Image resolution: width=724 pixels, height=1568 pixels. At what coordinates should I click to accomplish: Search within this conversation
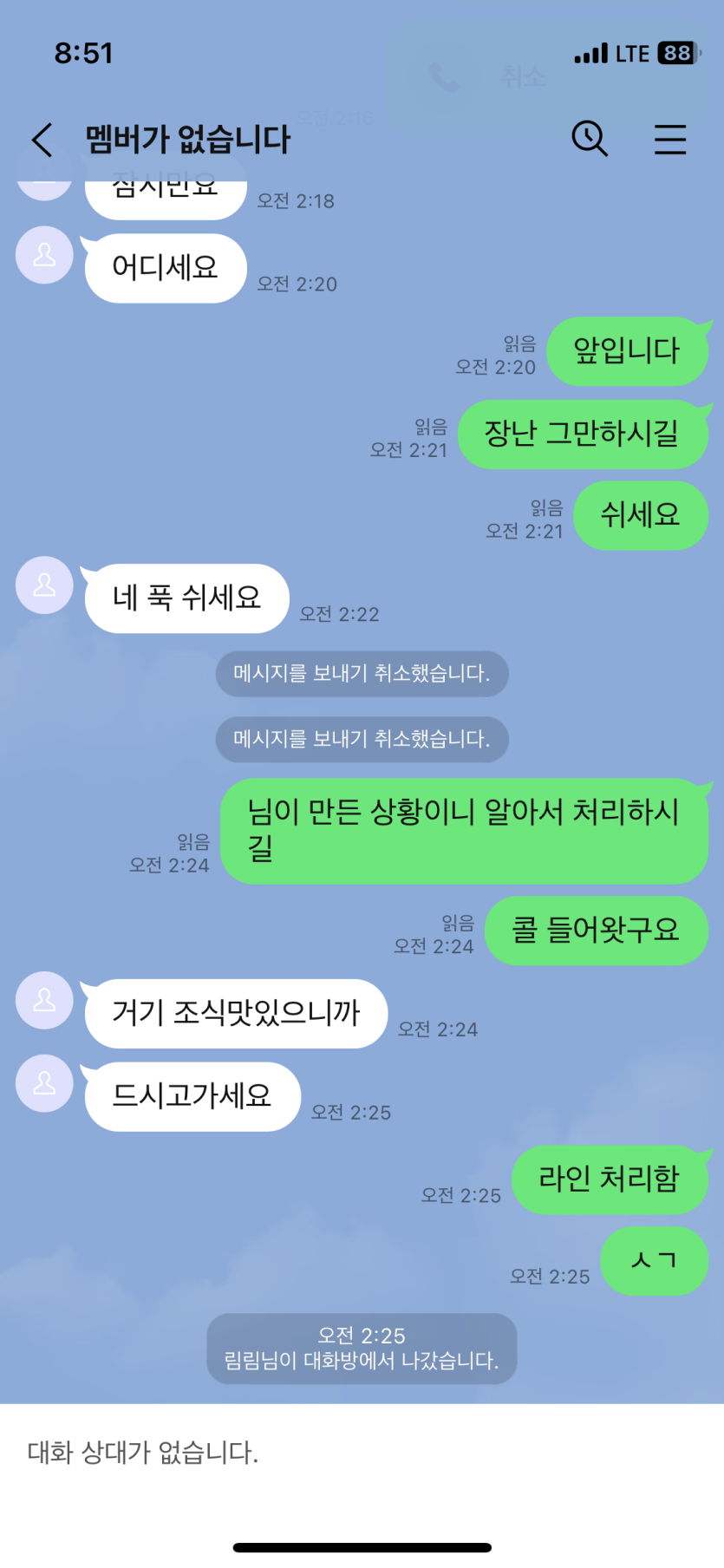[590, 139]
